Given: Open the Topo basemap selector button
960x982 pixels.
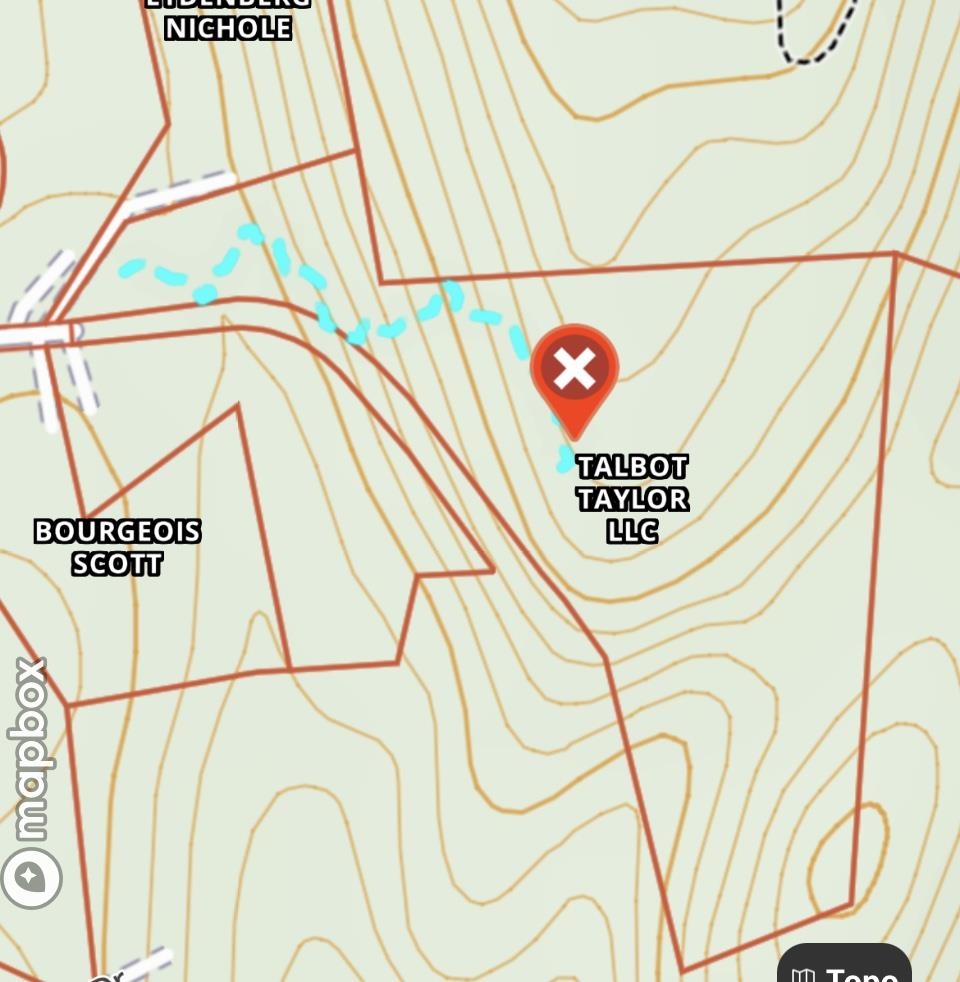Looking at the screenshot, I should [845, 967].
